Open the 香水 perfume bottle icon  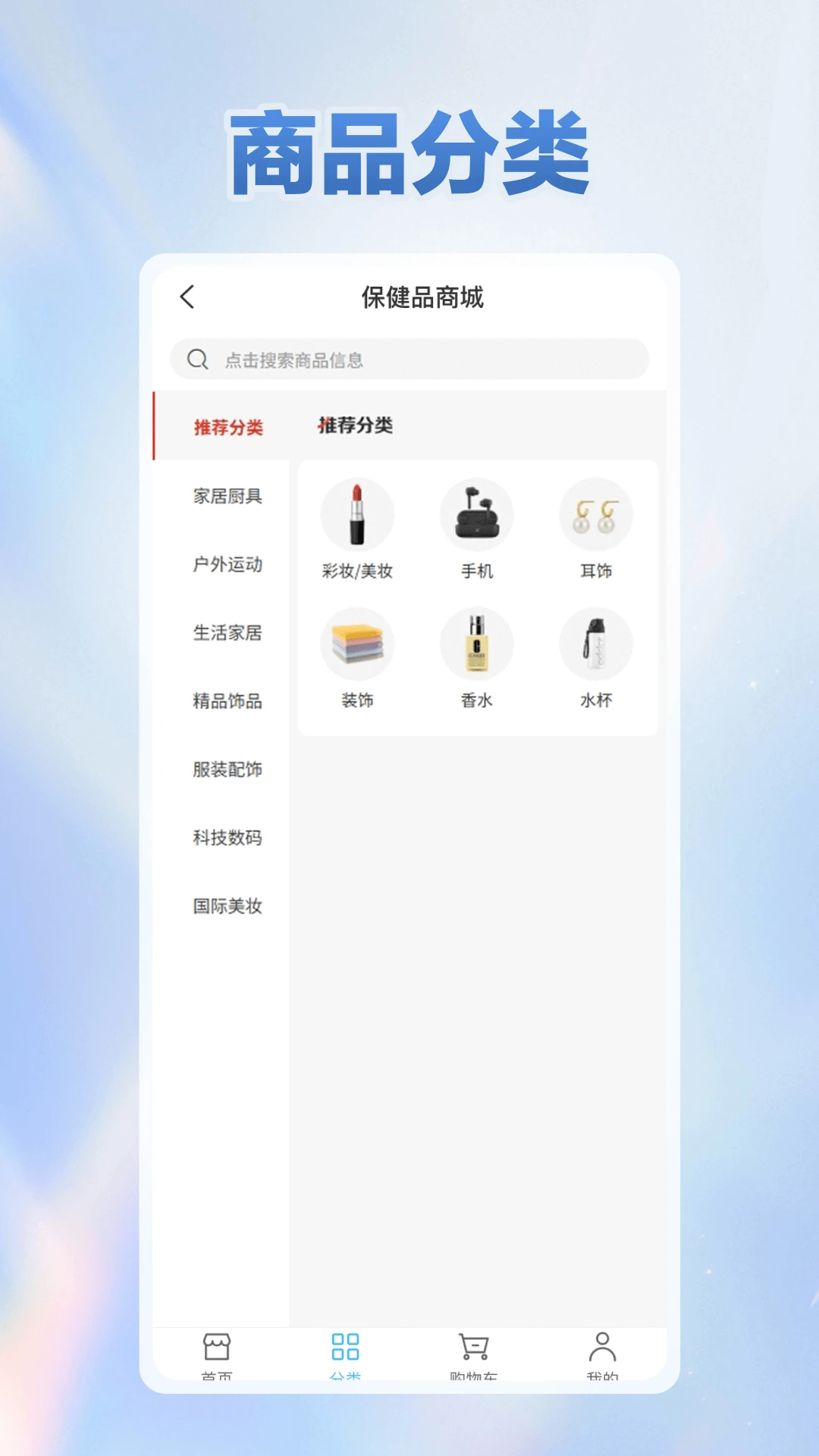[x=476, y=643]
